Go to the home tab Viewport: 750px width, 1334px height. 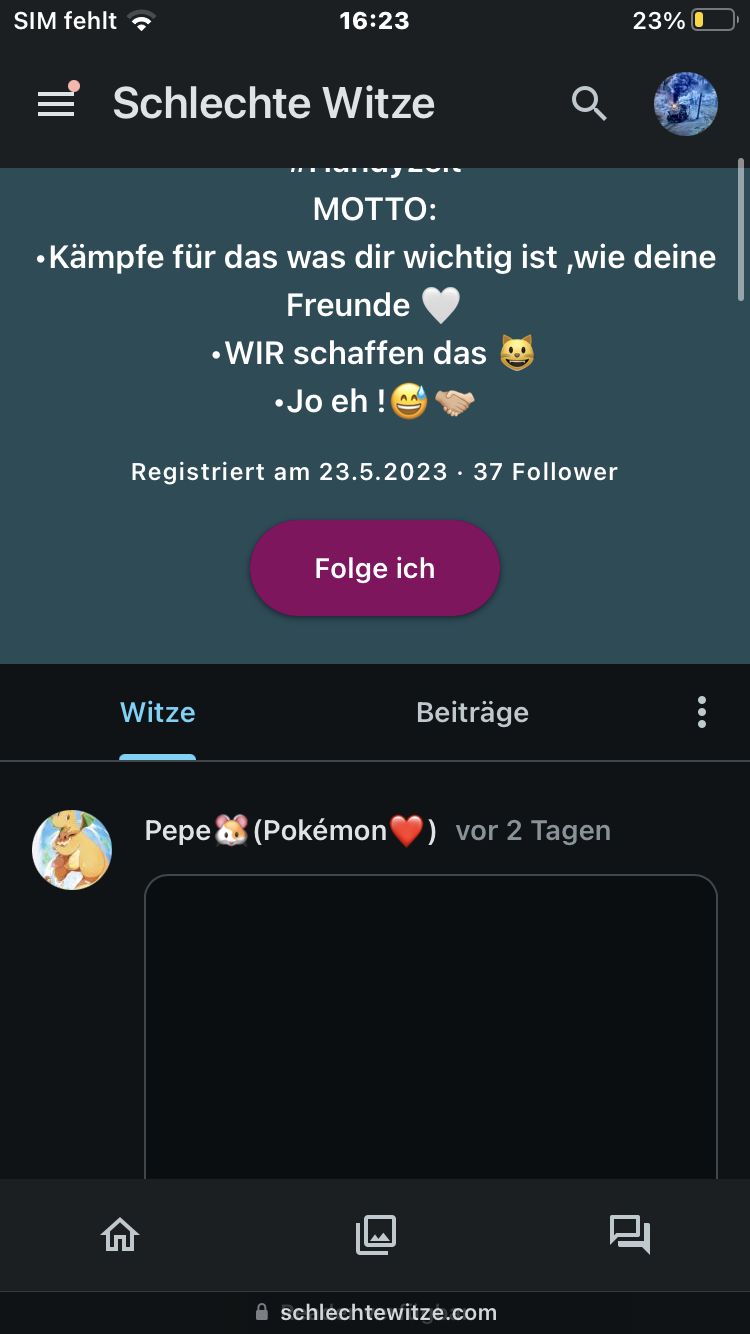[x=120, y=1235]
